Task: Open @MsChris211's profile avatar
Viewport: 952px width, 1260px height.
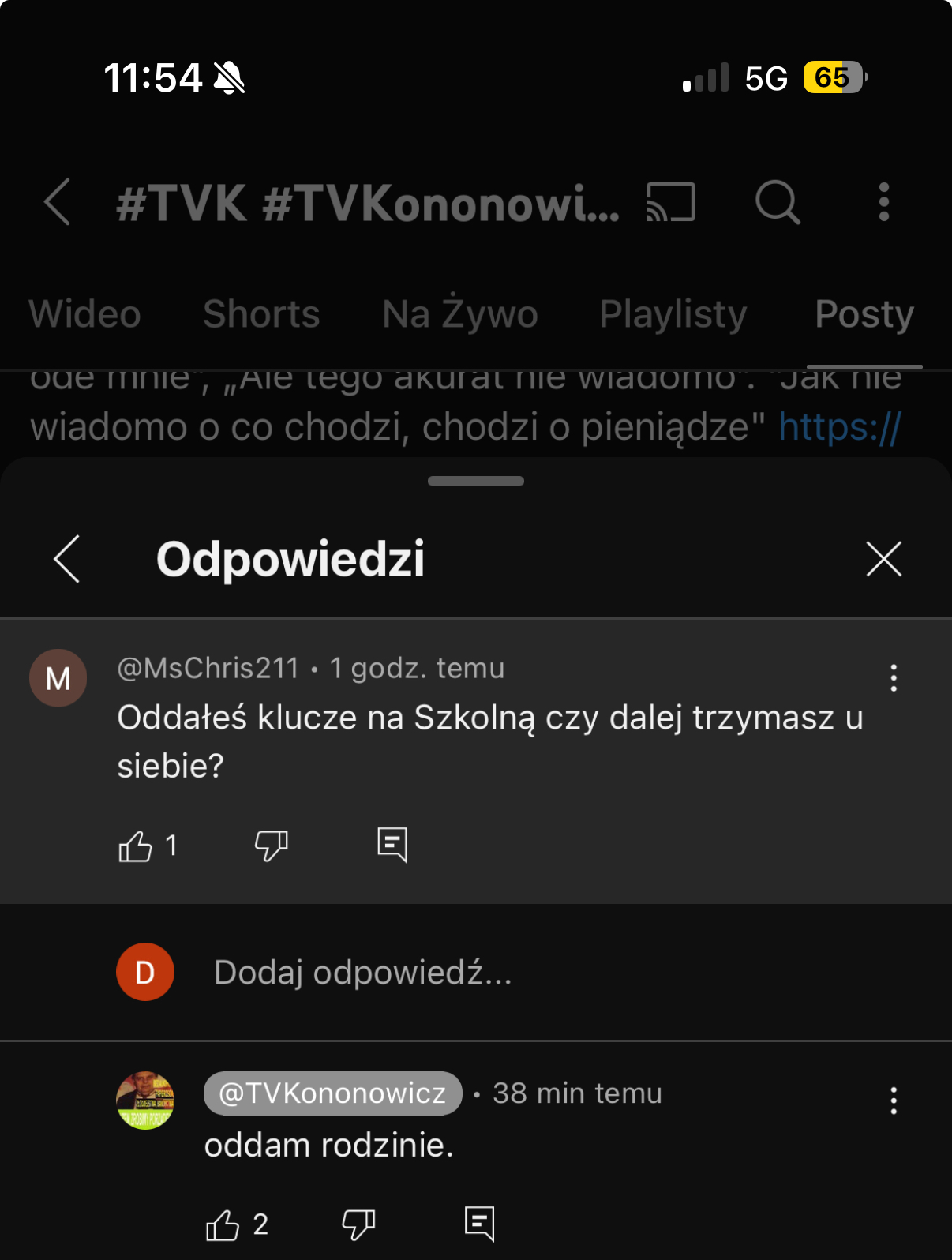Action: pyautogui.click(x=58, y=678)
